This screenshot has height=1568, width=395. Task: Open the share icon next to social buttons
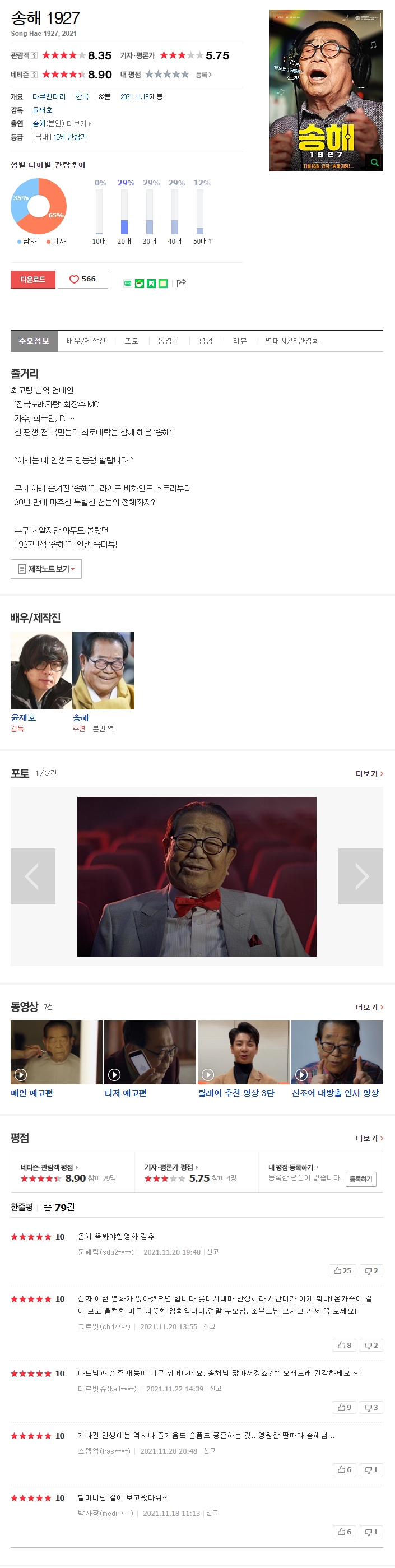click(181, 283)
